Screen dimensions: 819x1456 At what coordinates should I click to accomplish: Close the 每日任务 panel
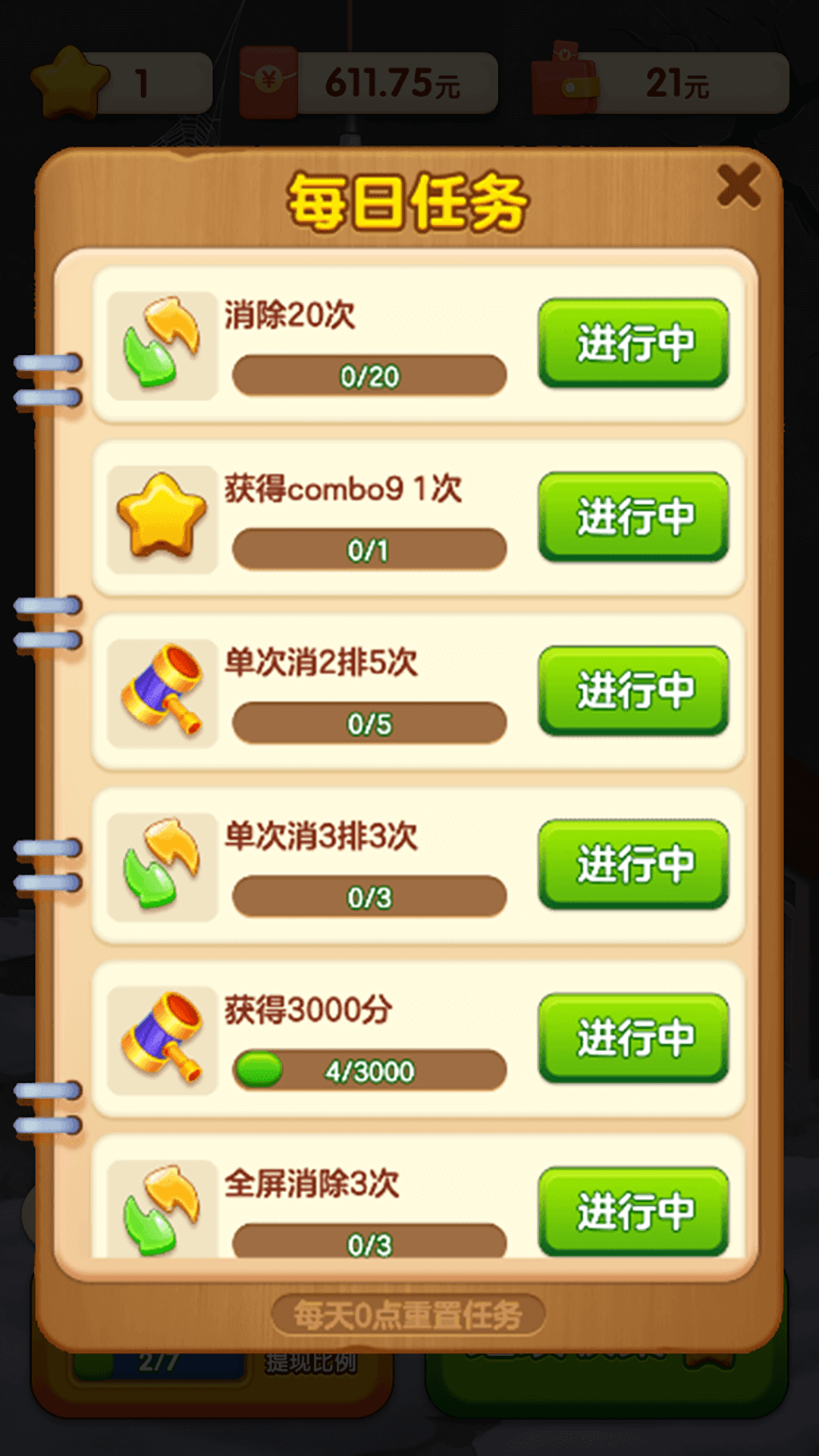[739, 184]
